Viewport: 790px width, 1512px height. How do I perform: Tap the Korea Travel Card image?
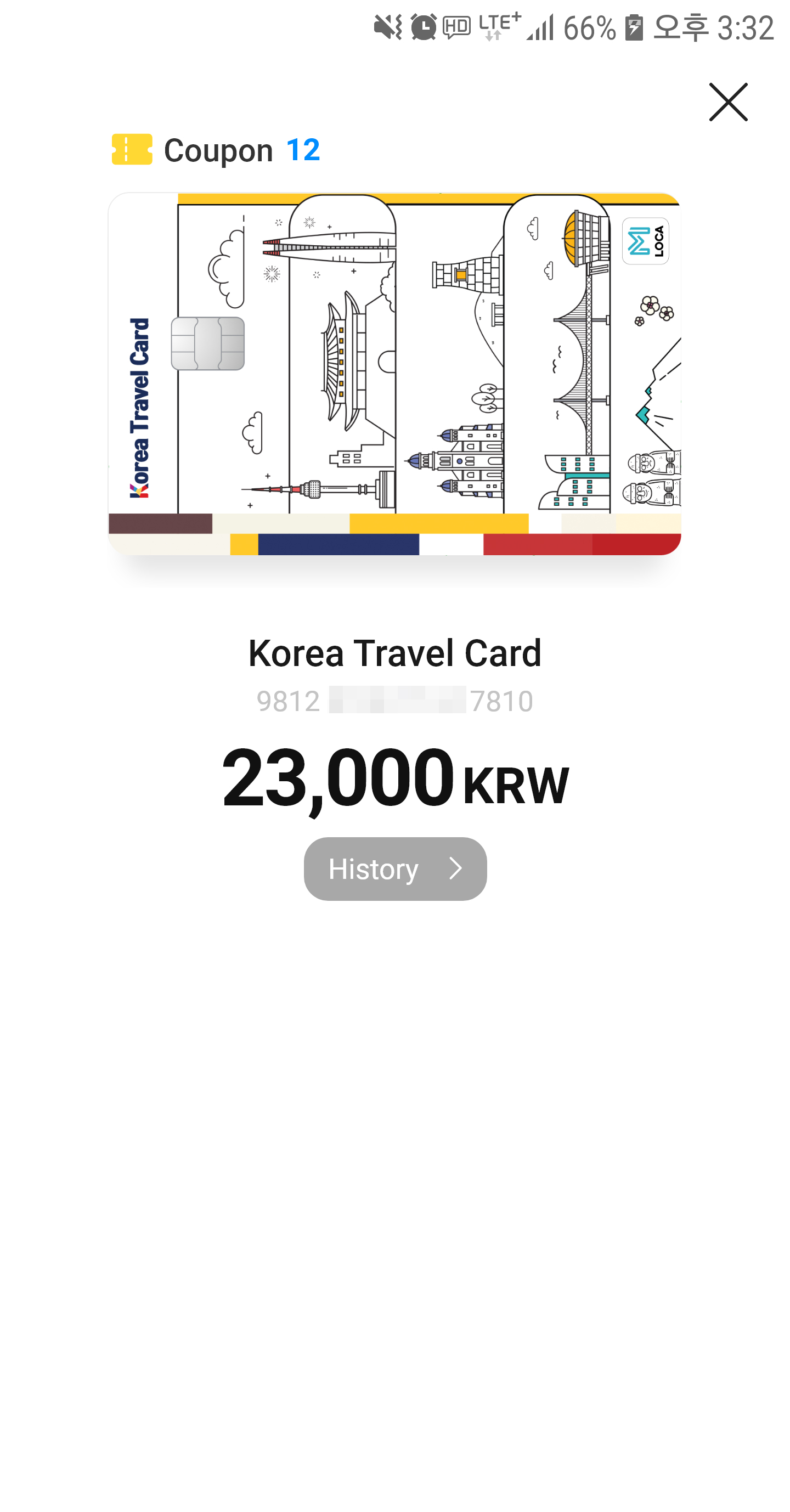click(394, 374)
